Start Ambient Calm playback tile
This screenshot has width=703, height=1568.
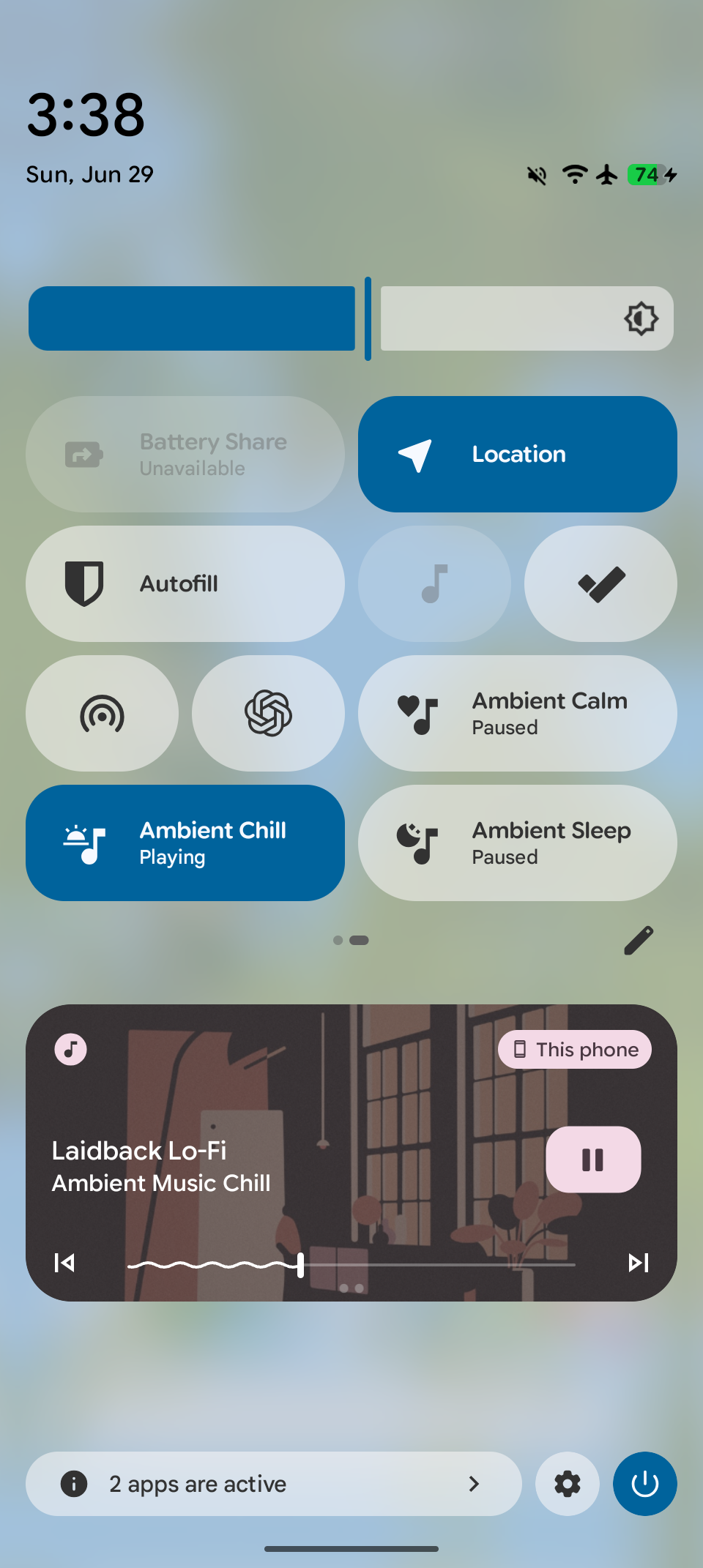click(517, 714)
